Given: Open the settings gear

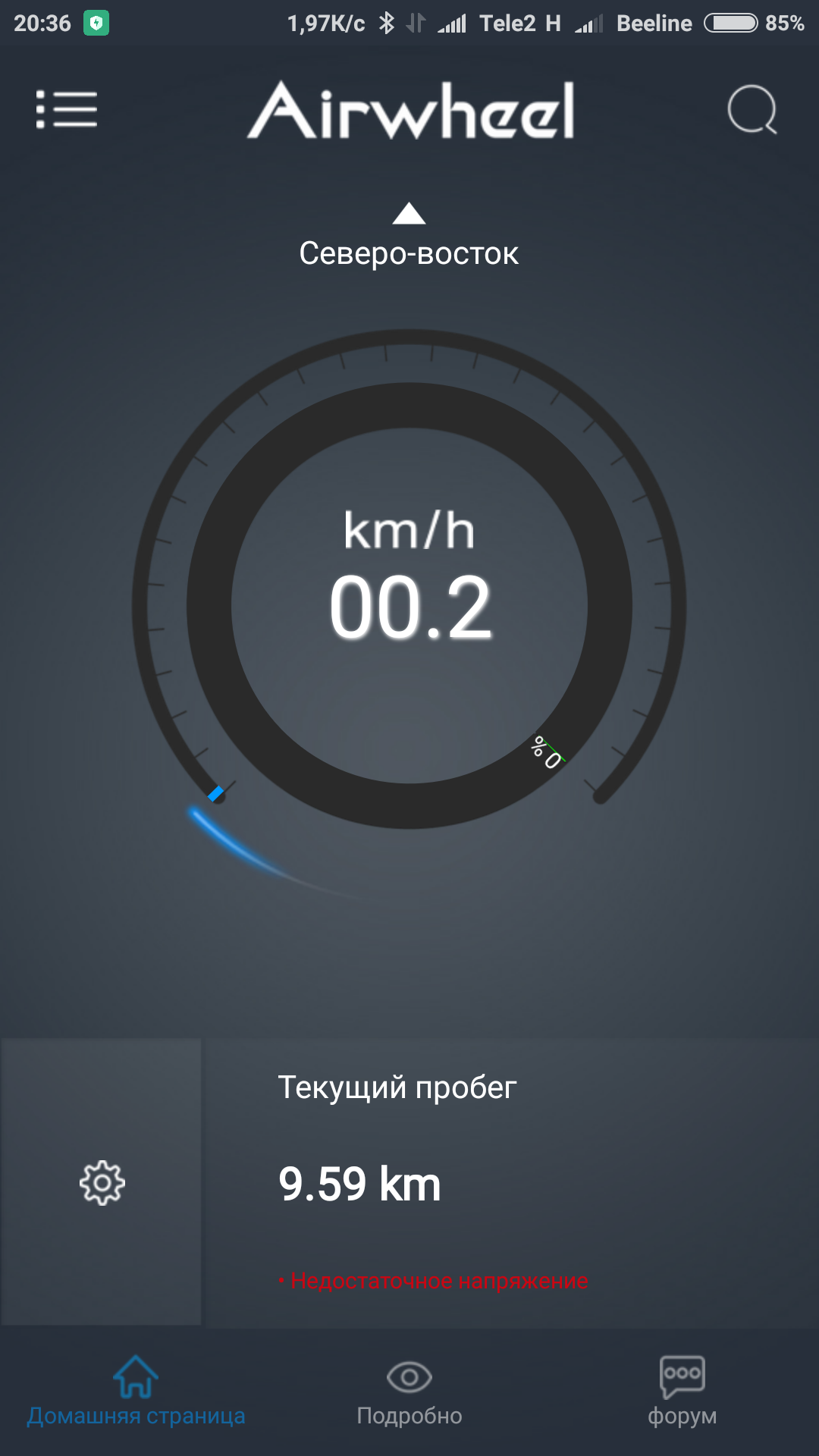Looking at the screenshot, I should 102,1182.
